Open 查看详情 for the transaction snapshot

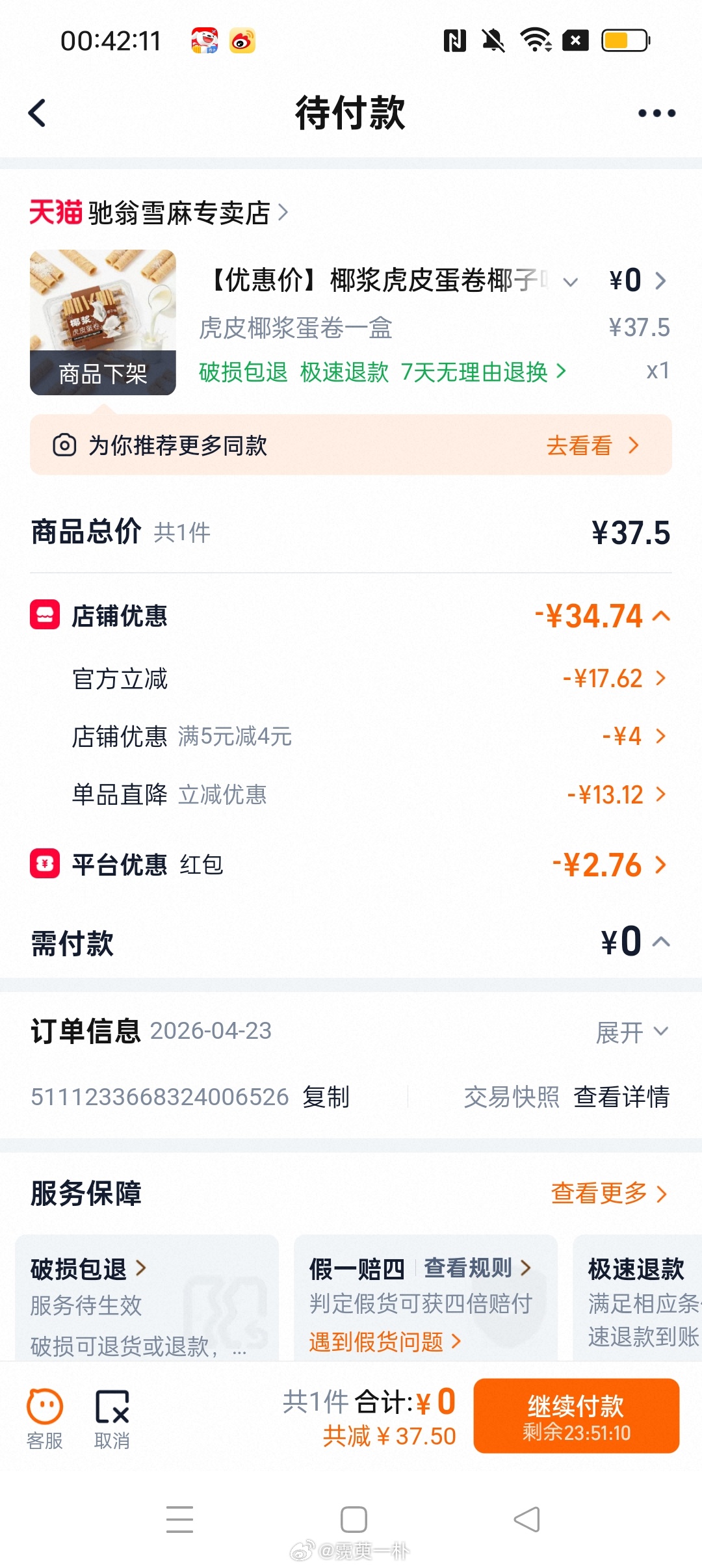(621, 1097)
